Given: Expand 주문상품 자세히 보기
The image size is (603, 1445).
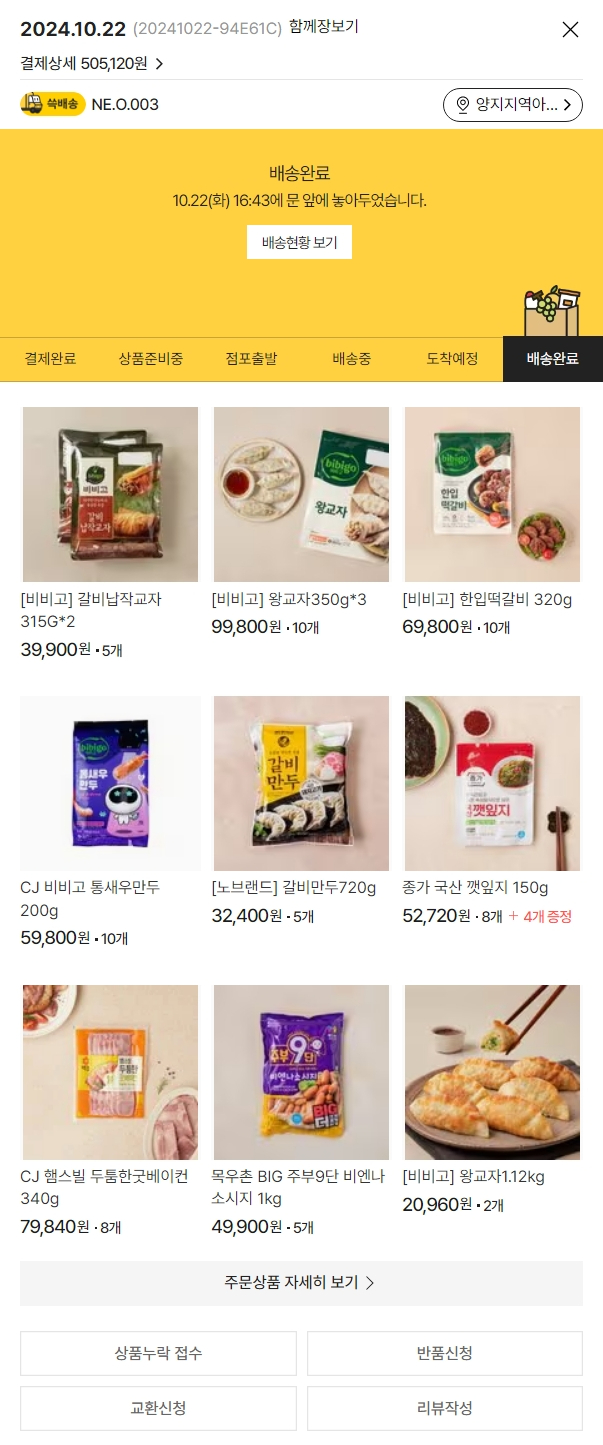Looking at the screenshot, I should point(301,1282).
